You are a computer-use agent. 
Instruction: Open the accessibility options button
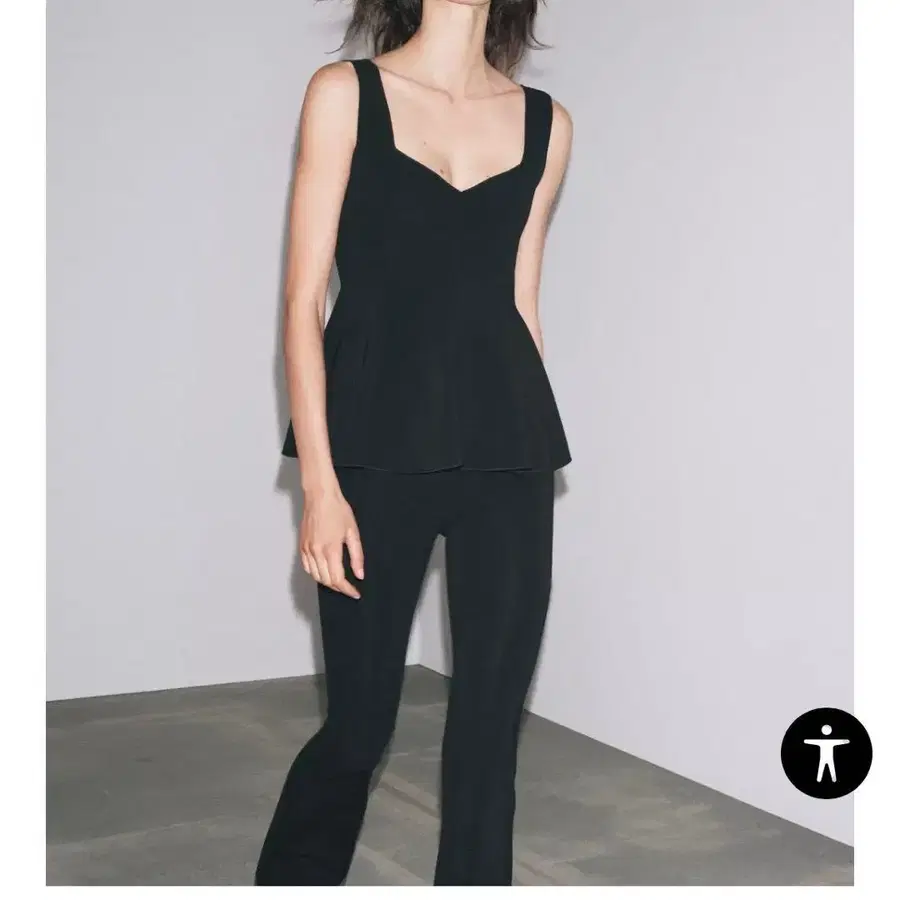coord(826,753)
